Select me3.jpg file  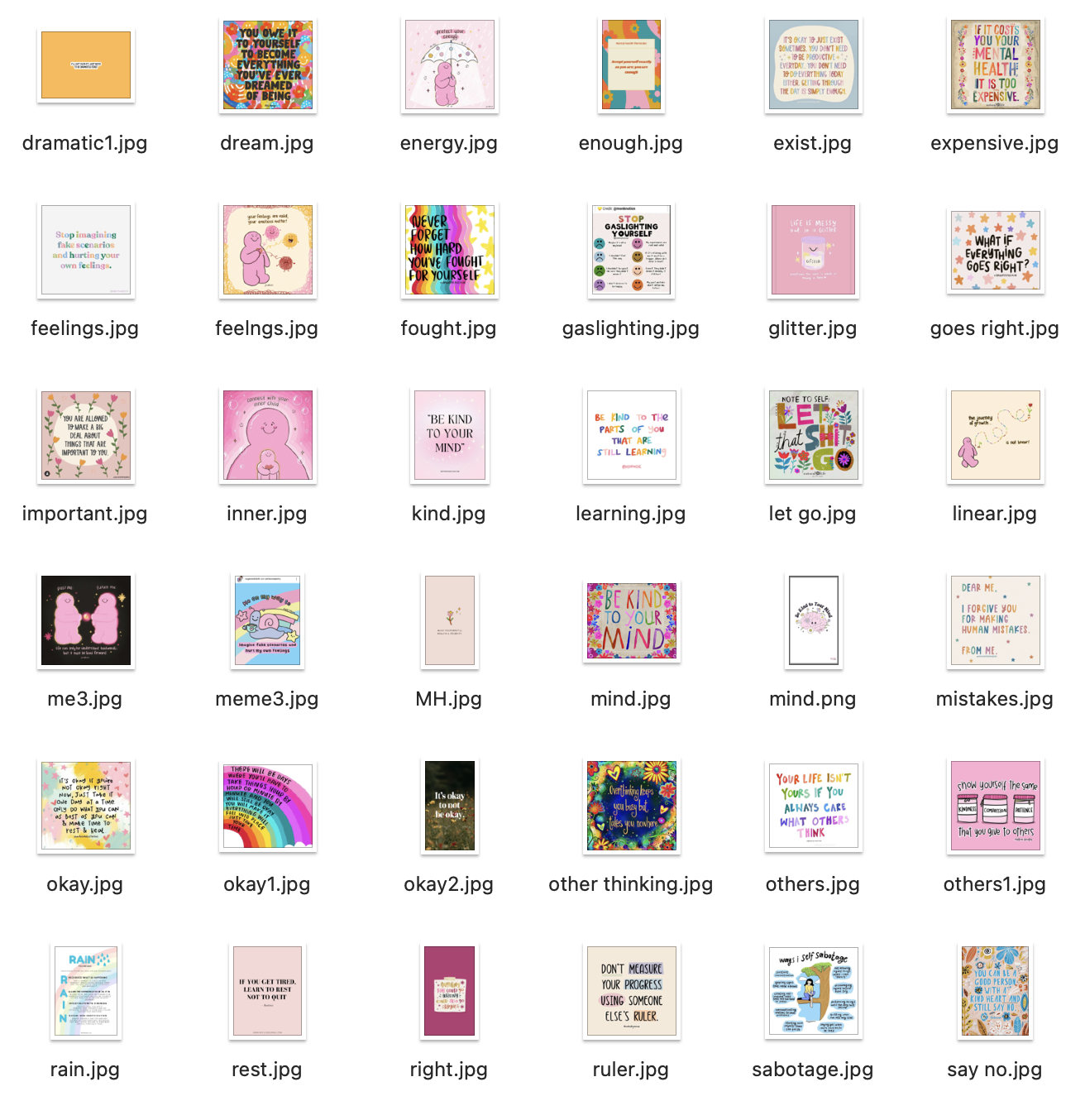pyautogui.click(x=86, y=621)
